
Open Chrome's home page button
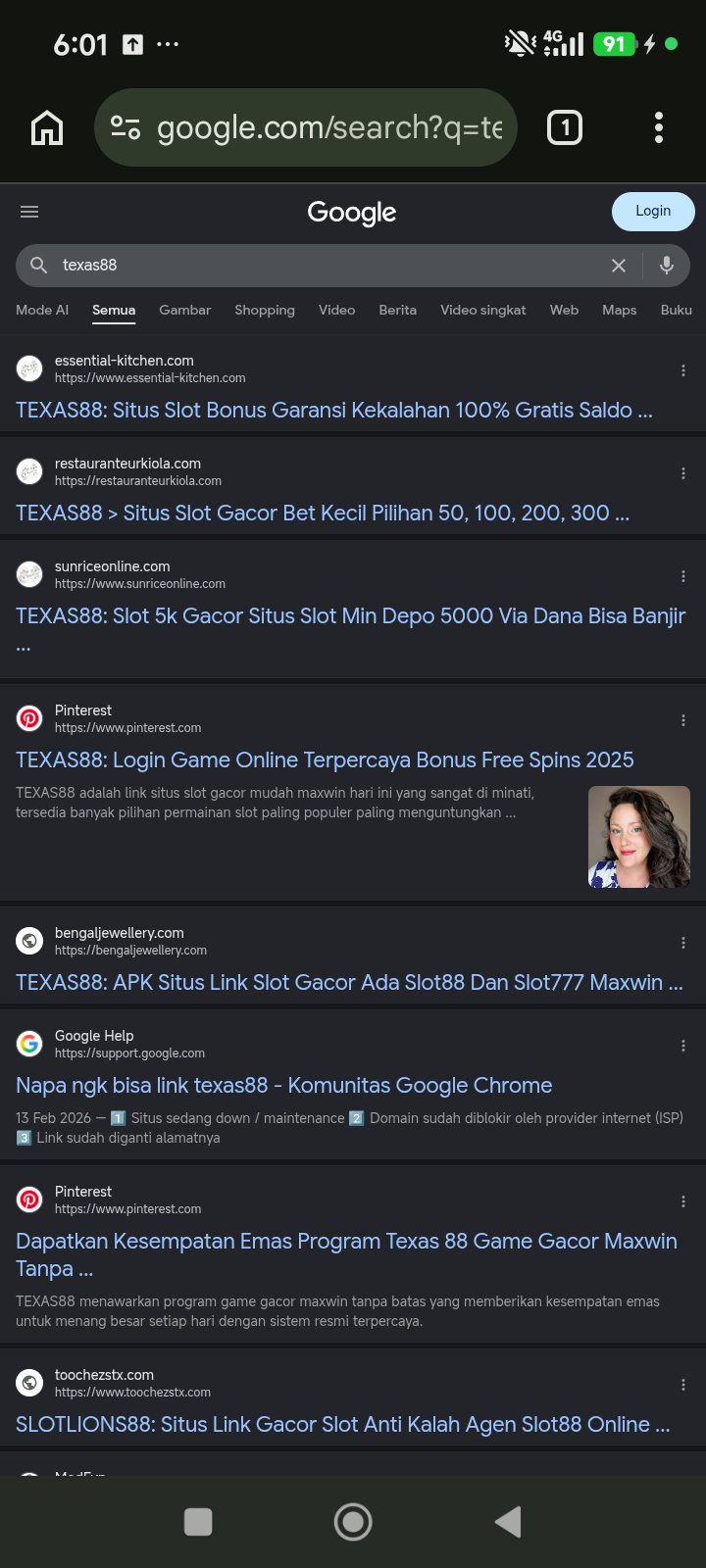point(47,127)
